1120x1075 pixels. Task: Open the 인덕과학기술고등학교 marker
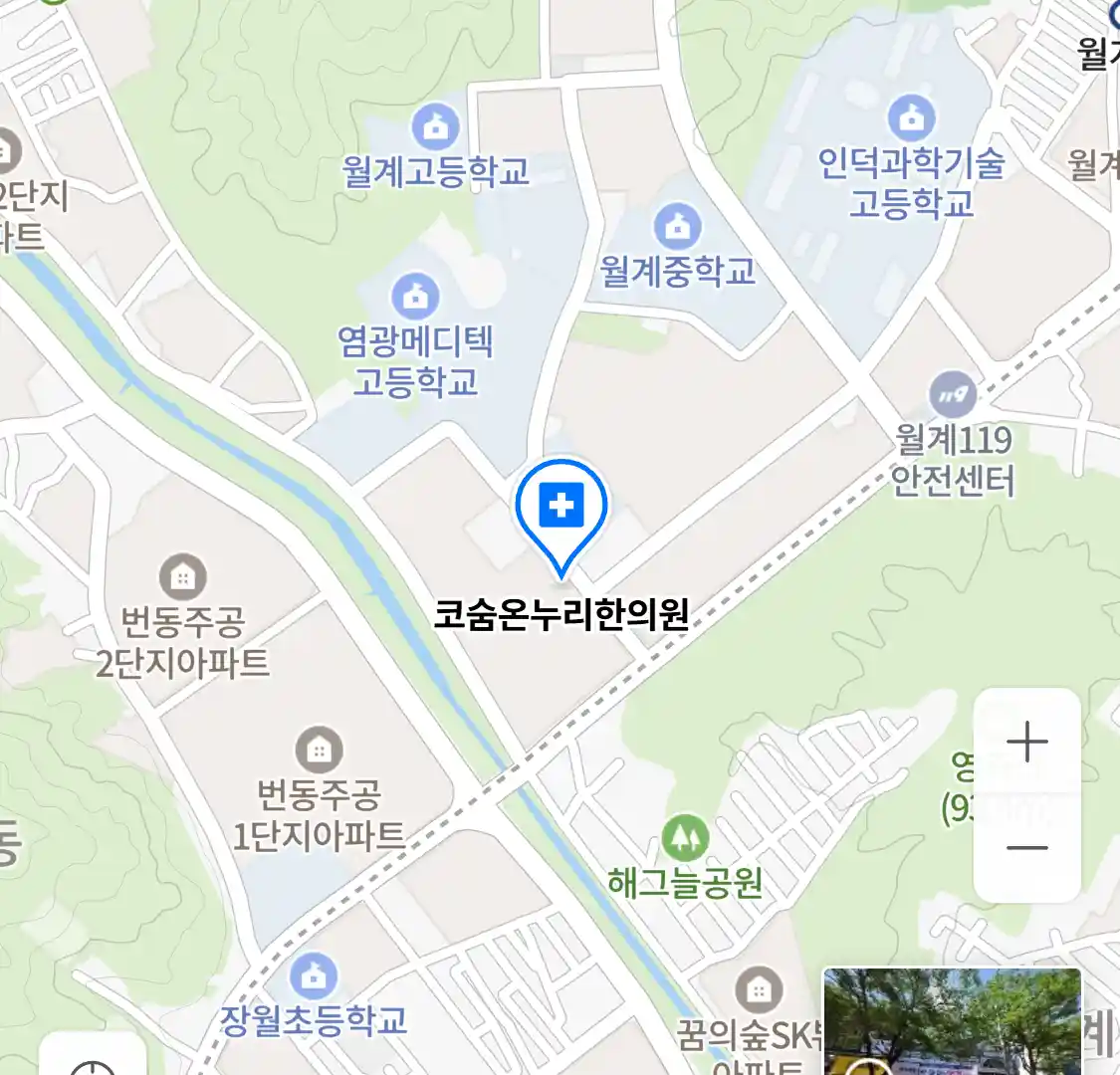[911, 118]
